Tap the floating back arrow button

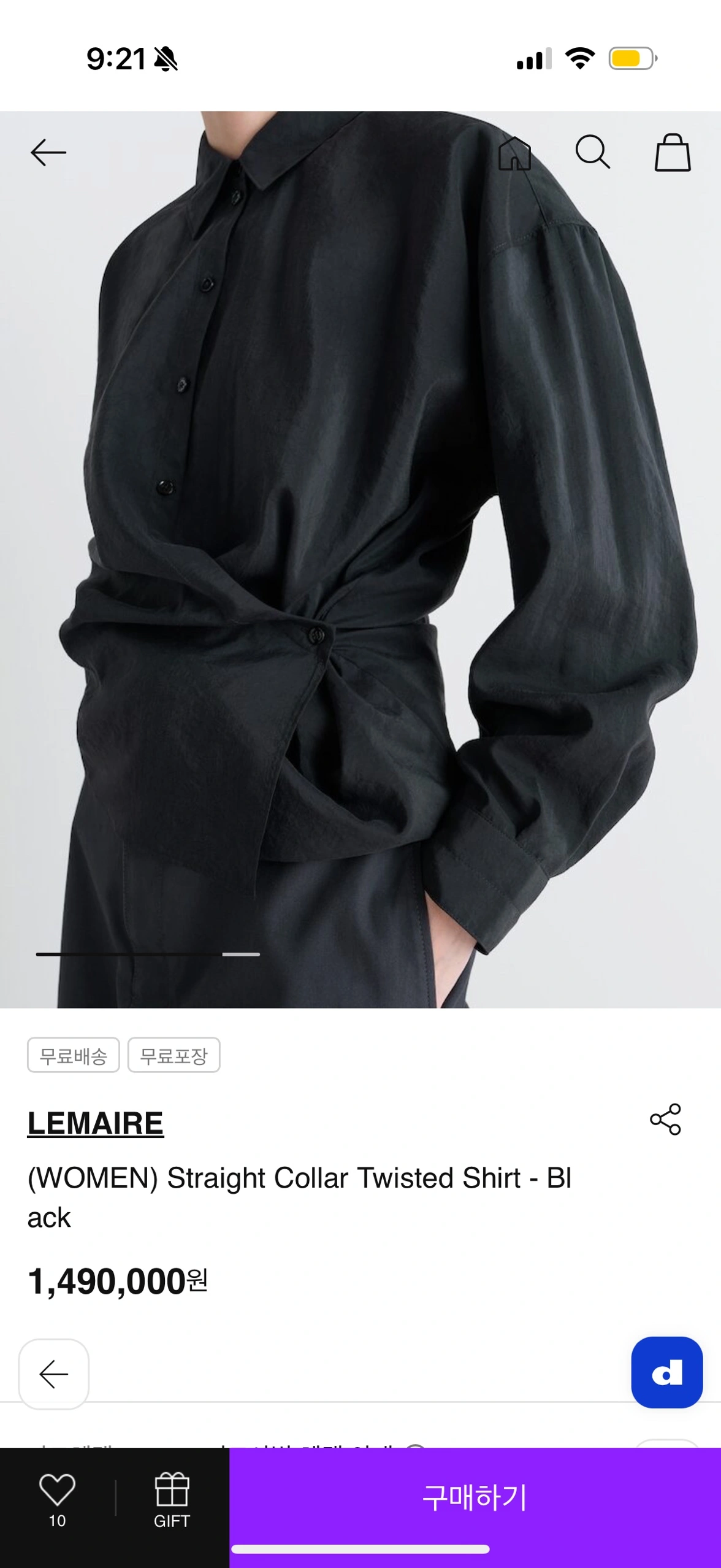coord(54,1374)
